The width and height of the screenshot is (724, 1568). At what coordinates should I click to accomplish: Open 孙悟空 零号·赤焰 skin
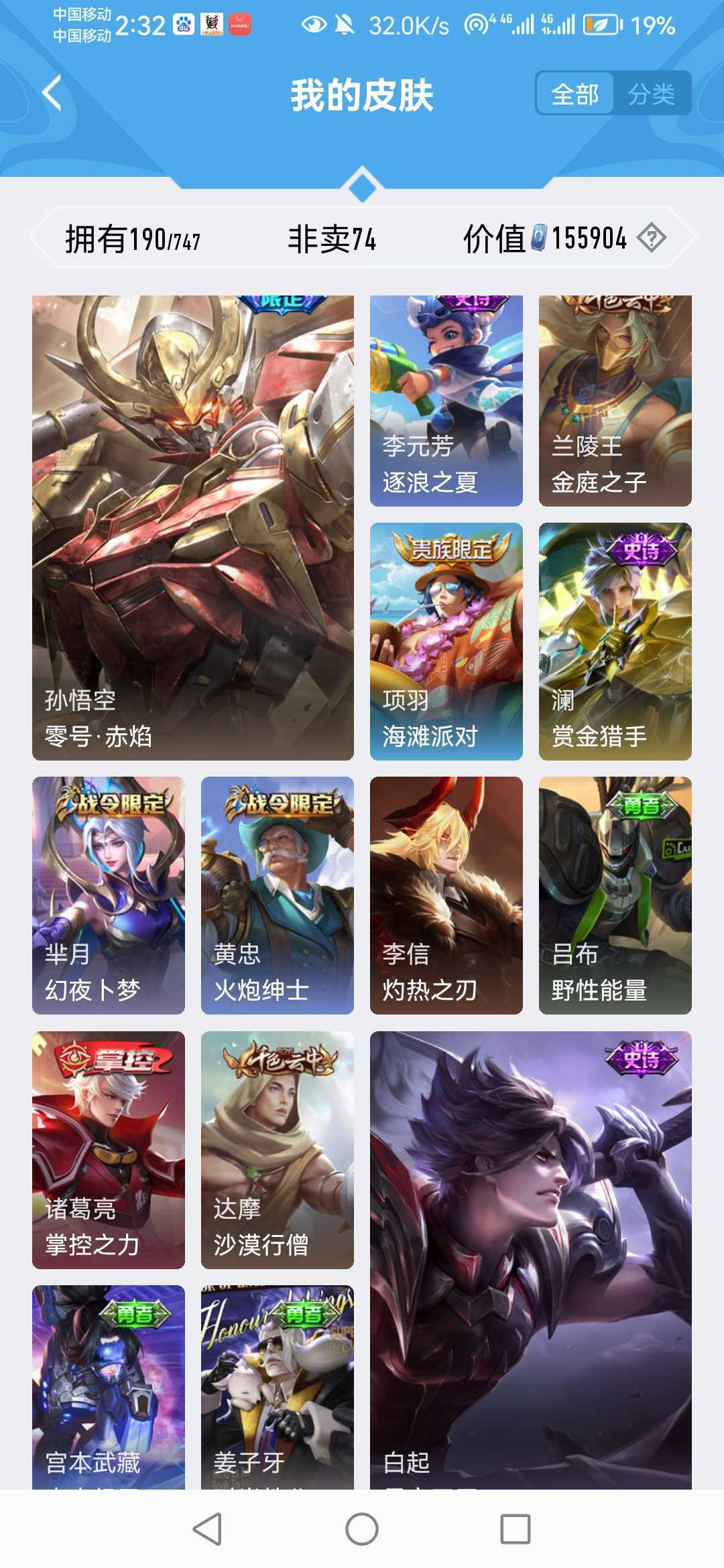(x=193, y=527)
